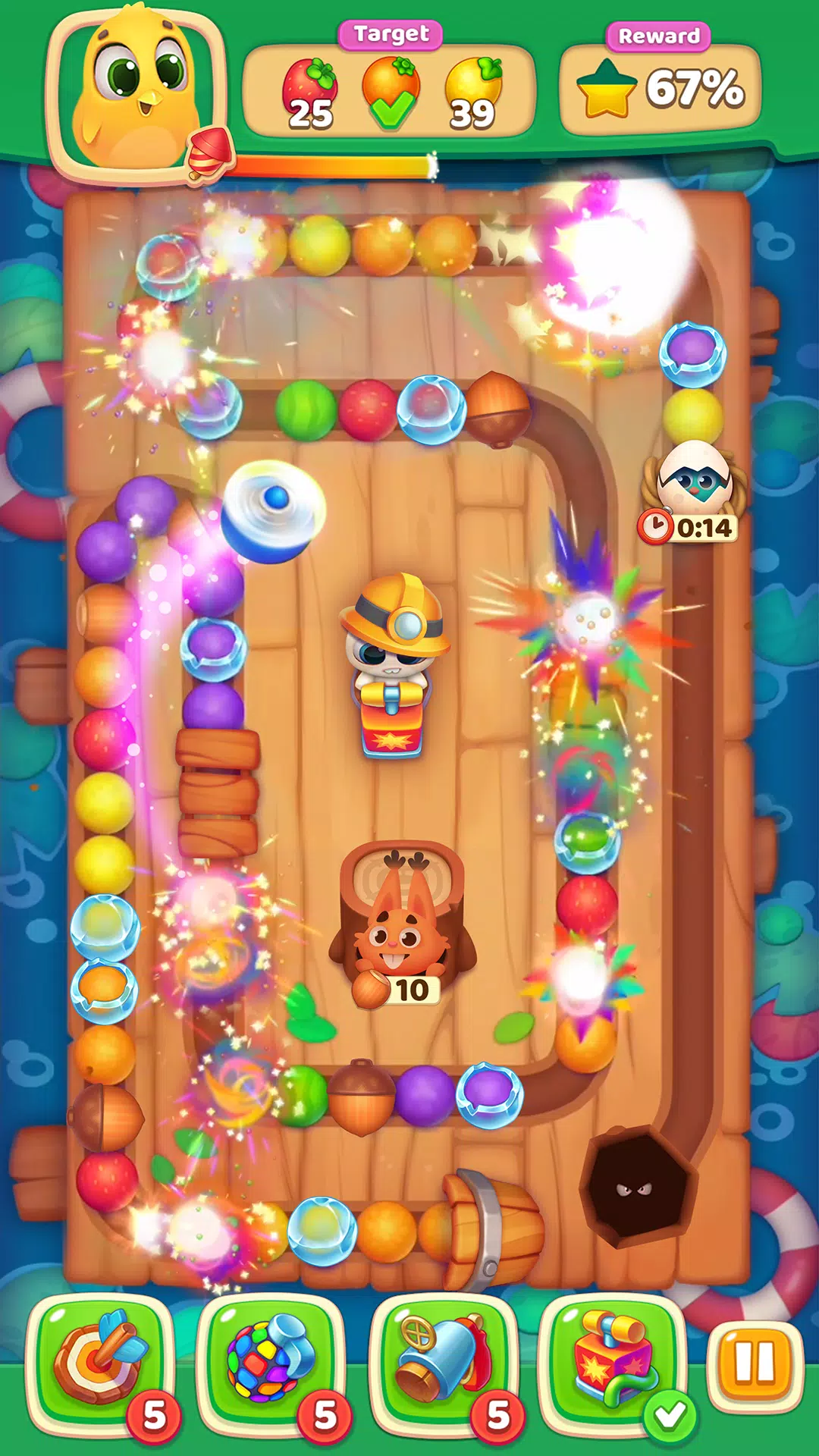819x1456 pixels.
Task: Tap the miner shooter in the center
Action: point(394,660)
